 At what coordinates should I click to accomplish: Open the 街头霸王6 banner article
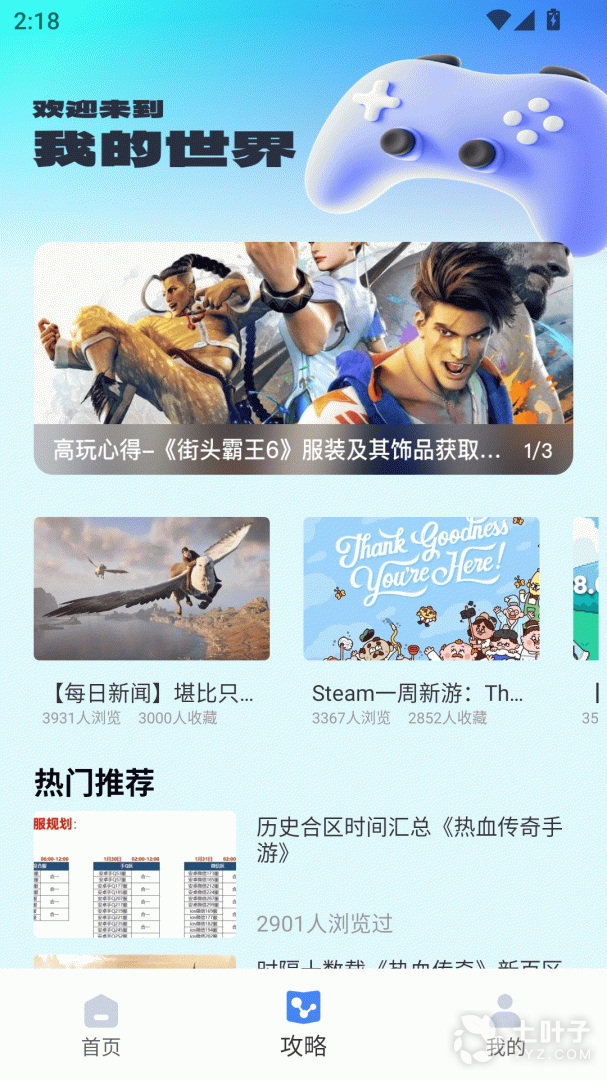coord(303,357)
